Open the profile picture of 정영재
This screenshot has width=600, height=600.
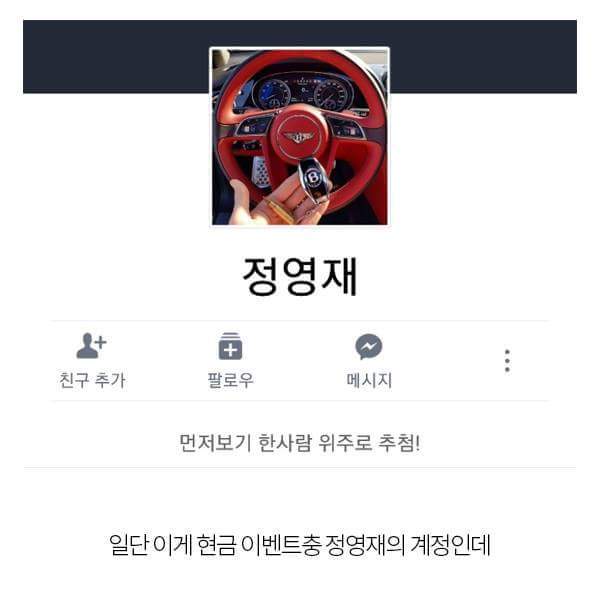299,136
